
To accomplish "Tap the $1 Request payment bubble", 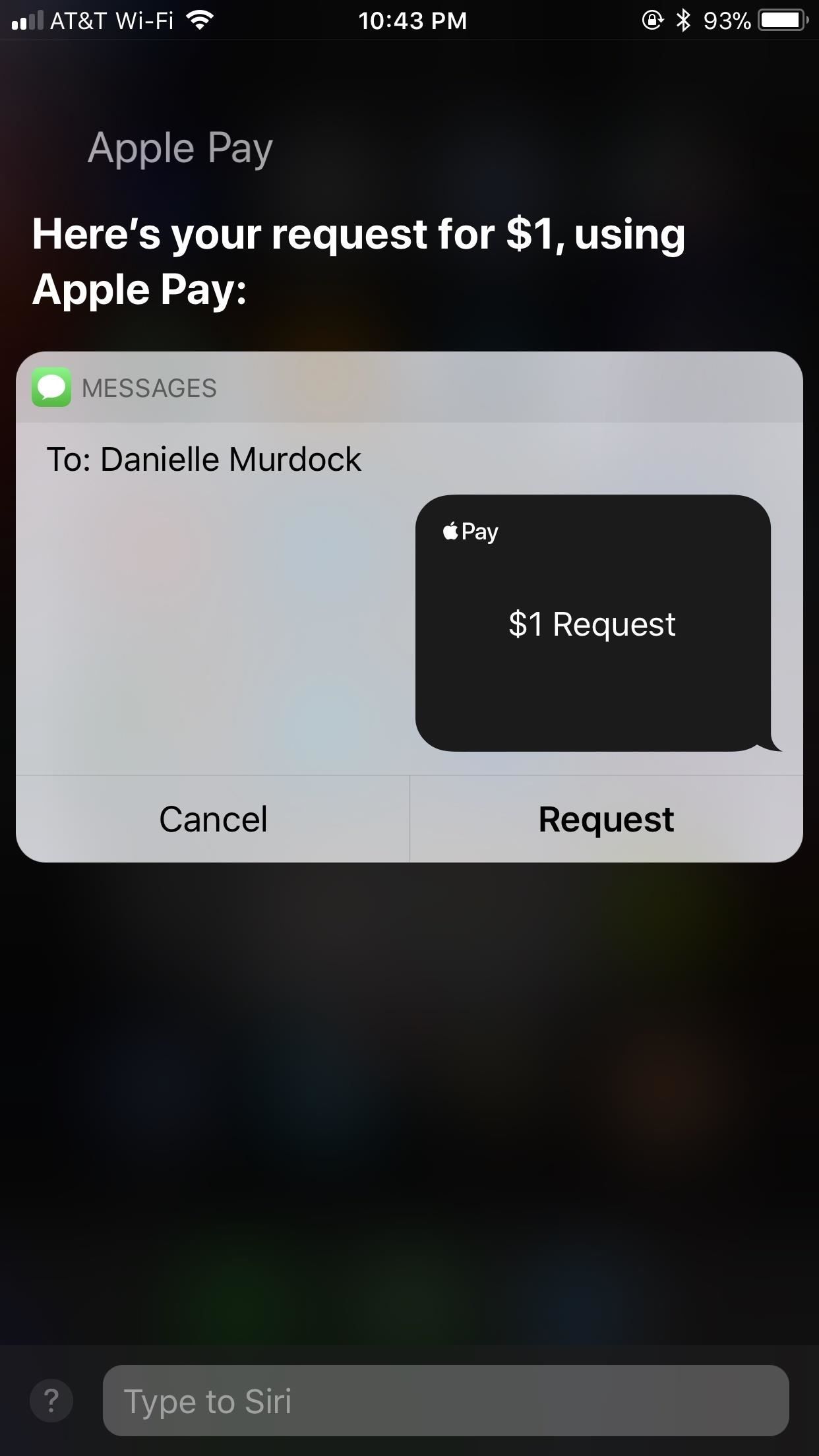I will pyautogui.click(x=591, y=624).
